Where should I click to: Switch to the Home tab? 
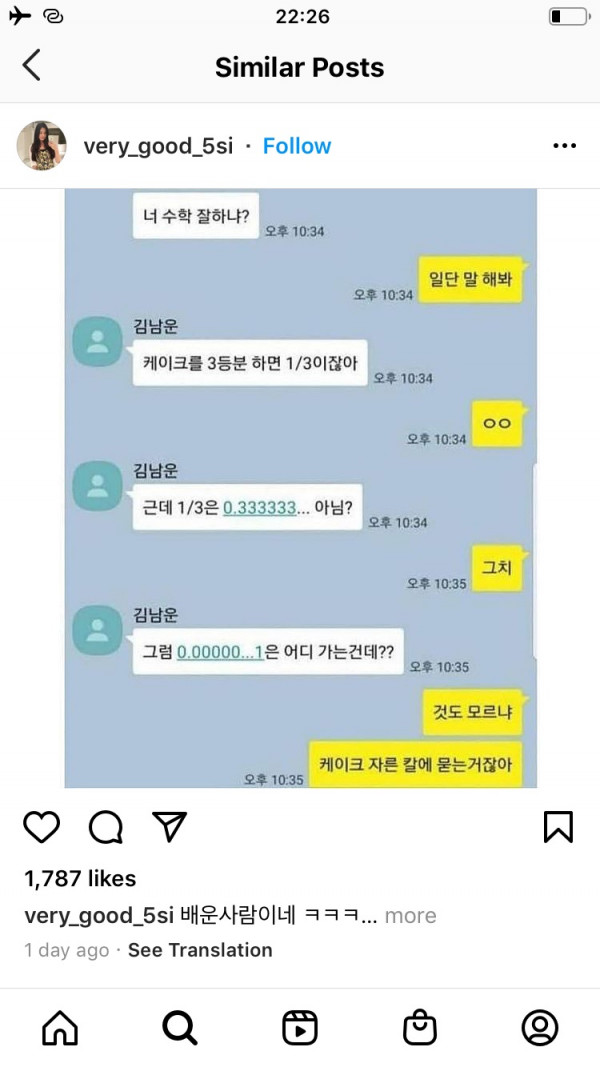pos(60,1027)
